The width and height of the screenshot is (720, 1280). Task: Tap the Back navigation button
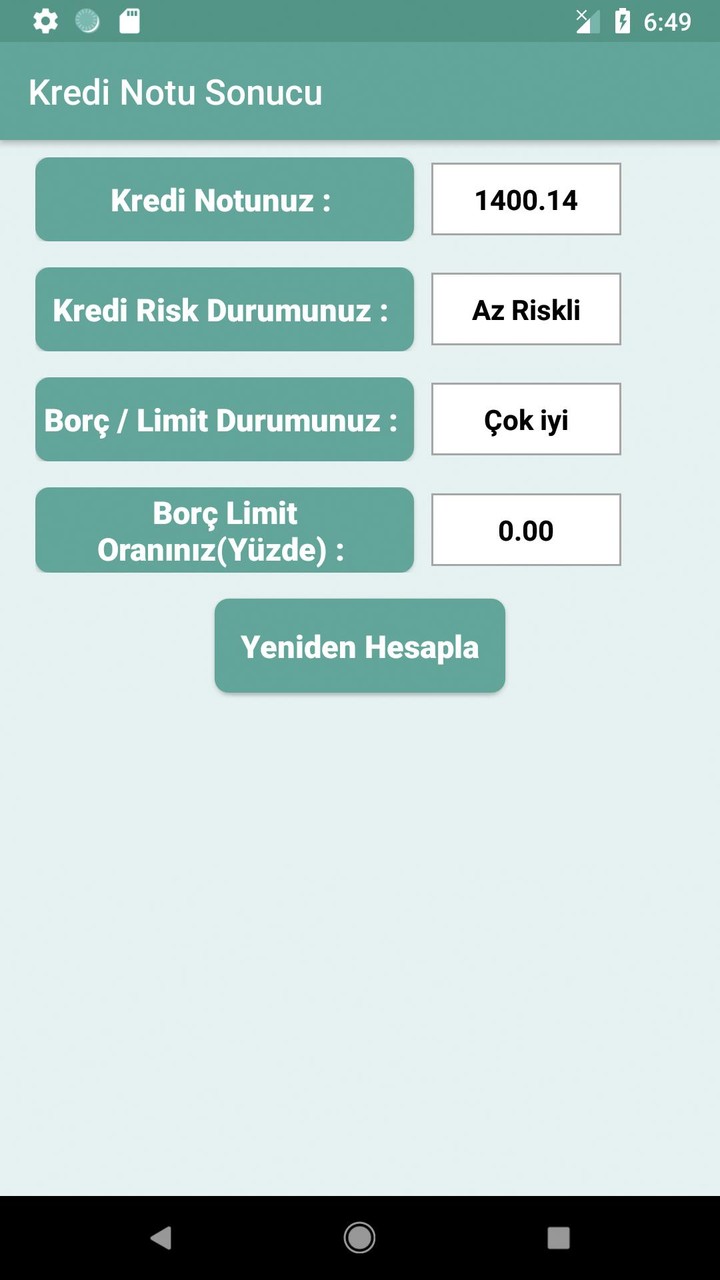click(161, 1236)
